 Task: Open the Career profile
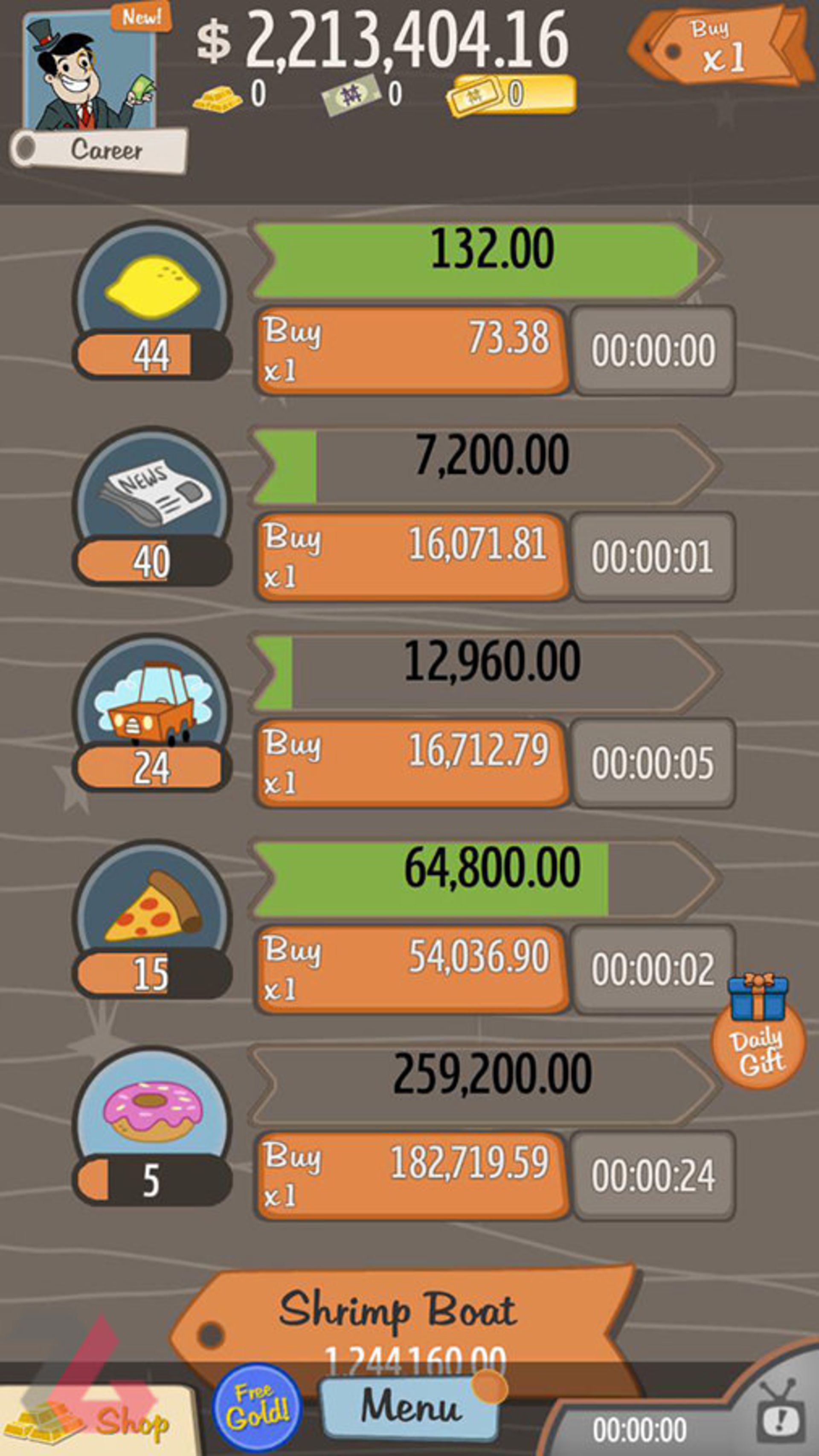tap(99, 149)
